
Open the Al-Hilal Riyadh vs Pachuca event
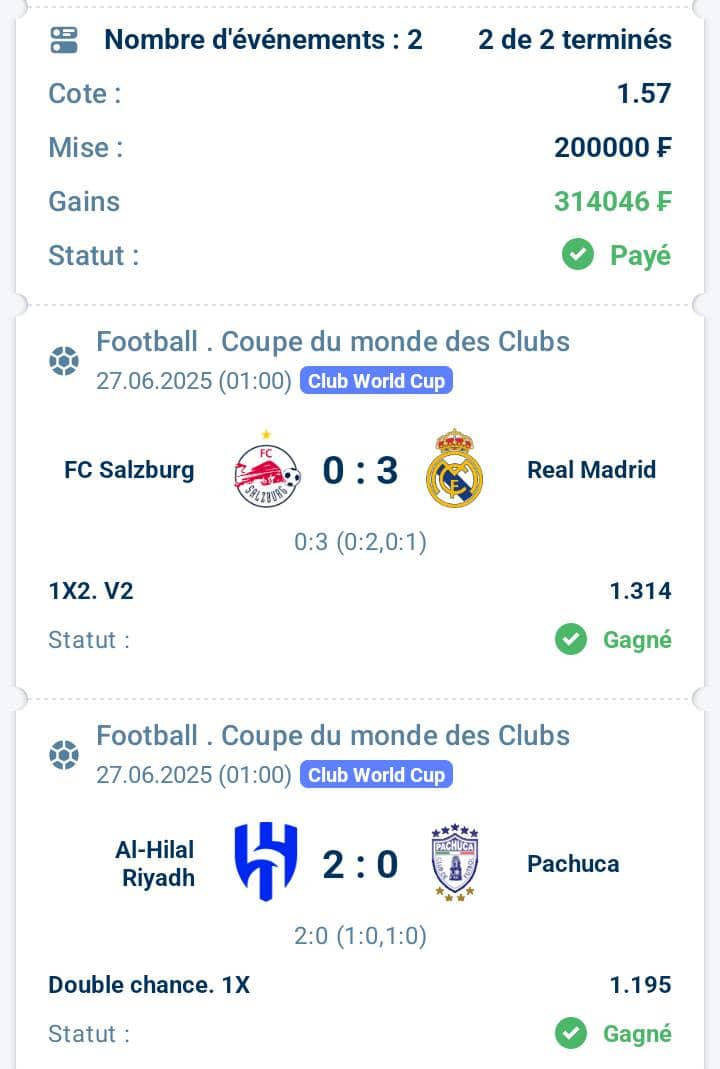coord(360,863)
